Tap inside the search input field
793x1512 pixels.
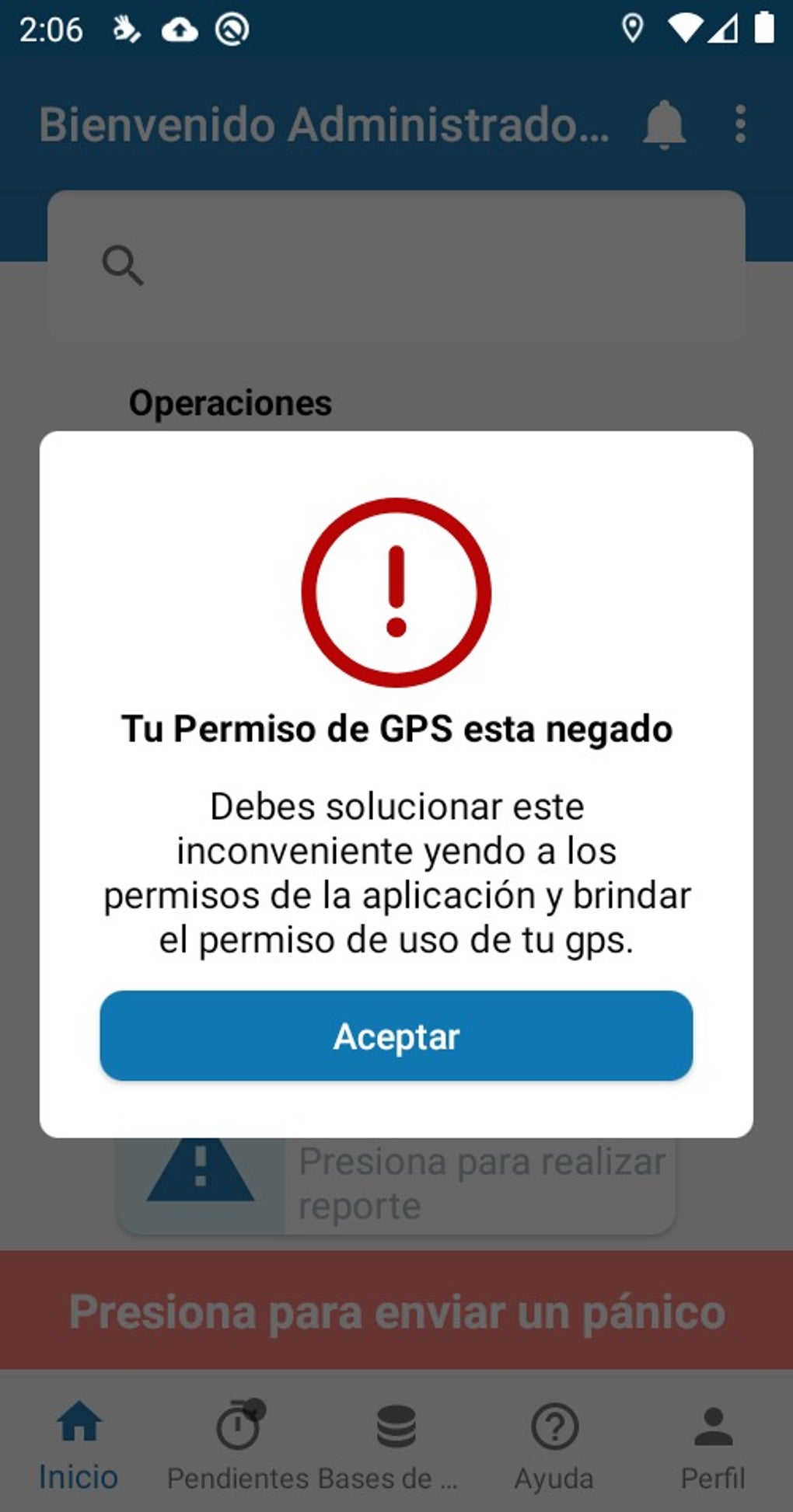pyautogui.click(x=396, y=267)
